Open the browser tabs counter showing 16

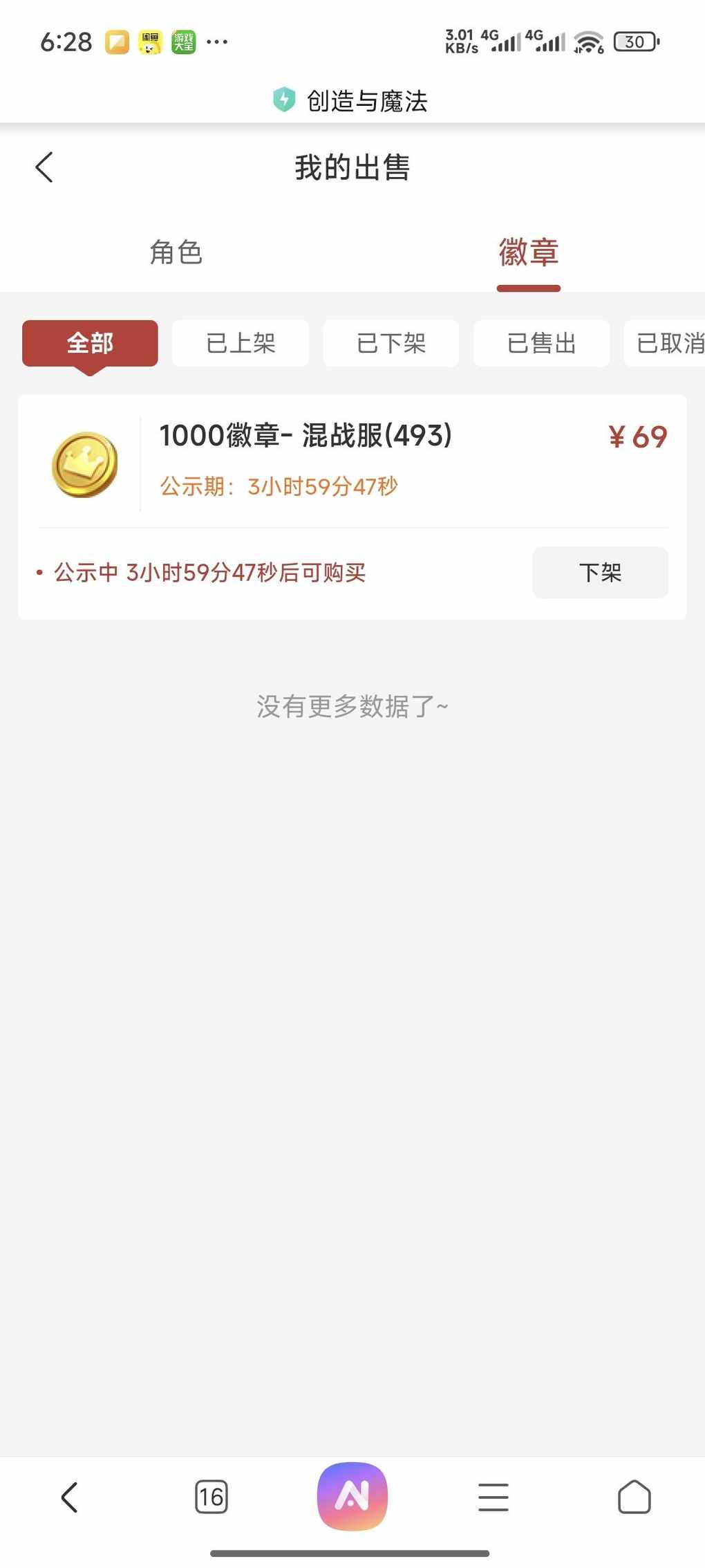211,1497
